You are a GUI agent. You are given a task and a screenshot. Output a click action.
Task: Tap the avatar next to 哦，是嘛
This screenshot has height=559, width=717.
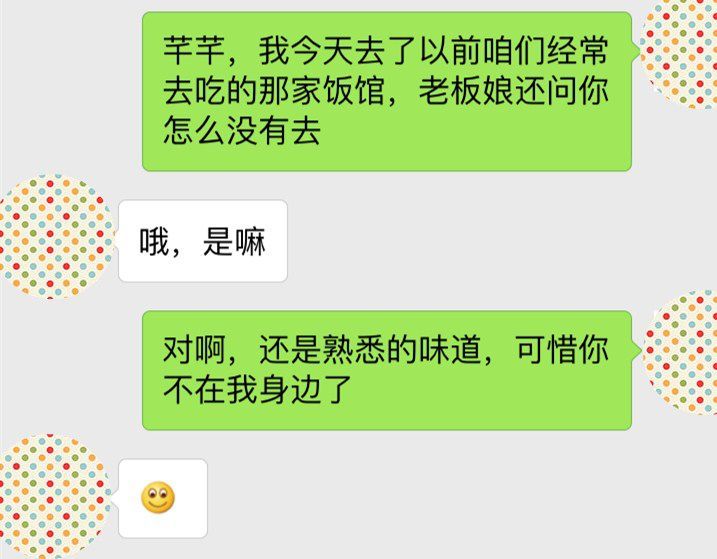(x=52, y=236)
